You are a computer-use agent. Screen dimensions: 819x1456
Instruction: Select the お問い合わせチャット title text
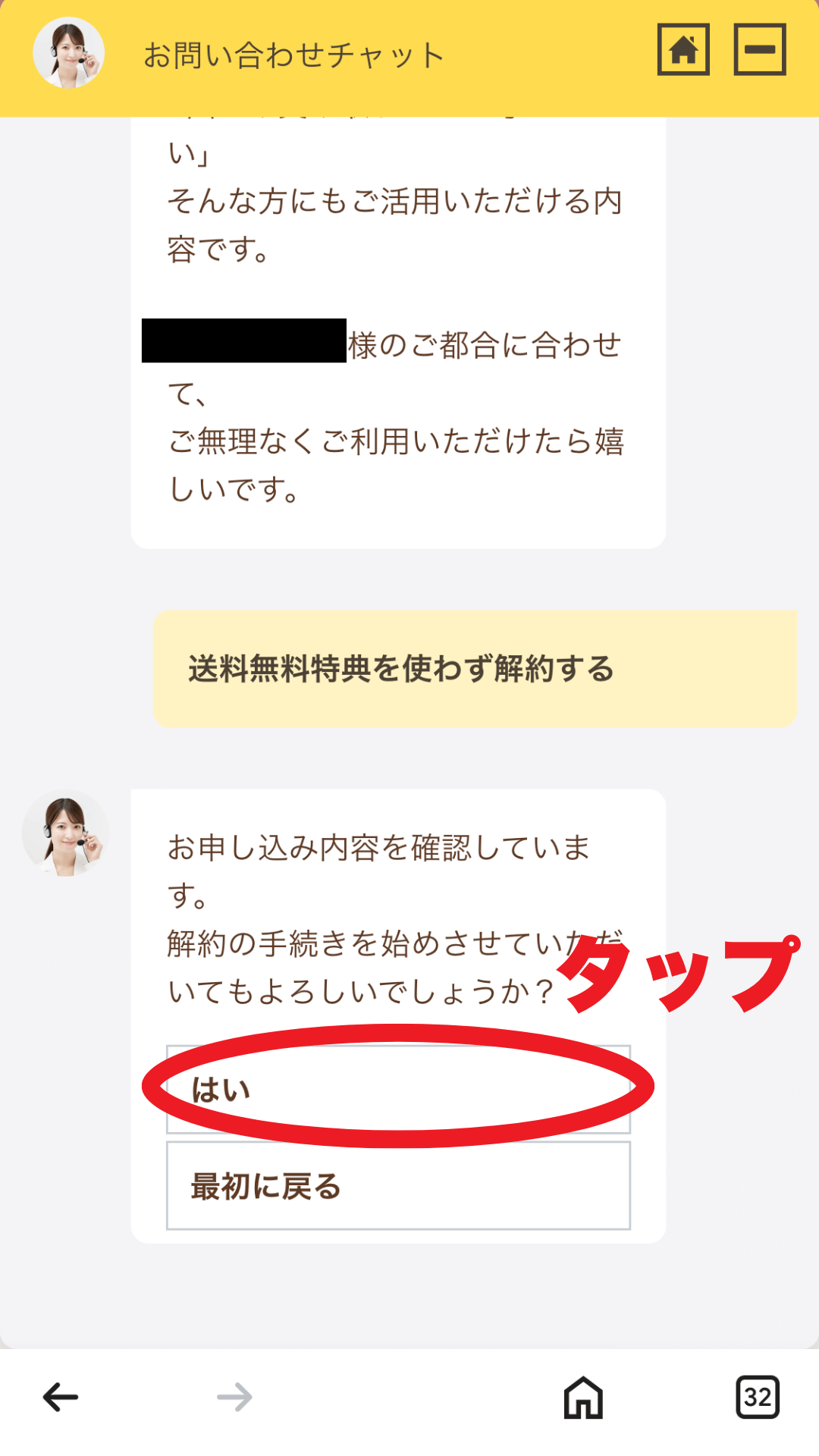[292, 53]
